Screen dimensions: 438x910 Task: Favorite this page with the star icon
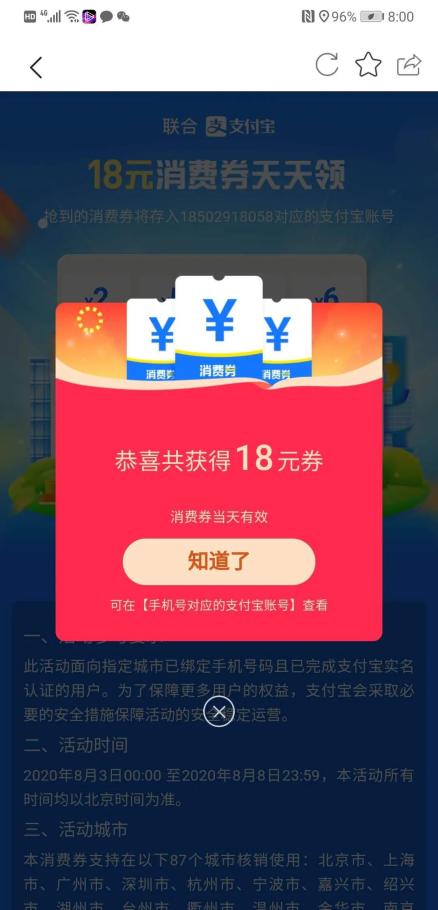[x=368, y=65]
